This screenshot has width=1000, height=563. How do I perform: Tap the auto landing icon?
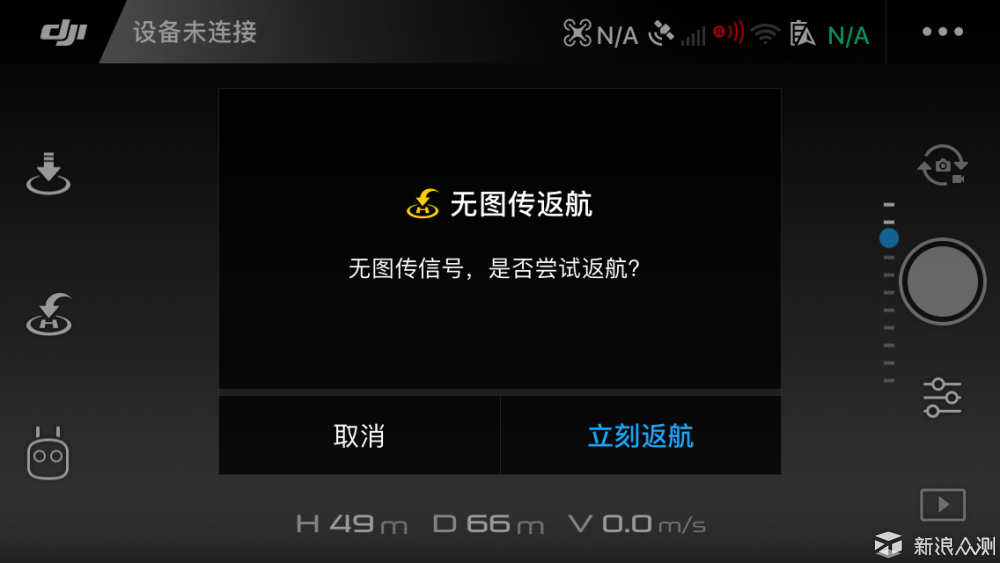[x=48, y=173]
